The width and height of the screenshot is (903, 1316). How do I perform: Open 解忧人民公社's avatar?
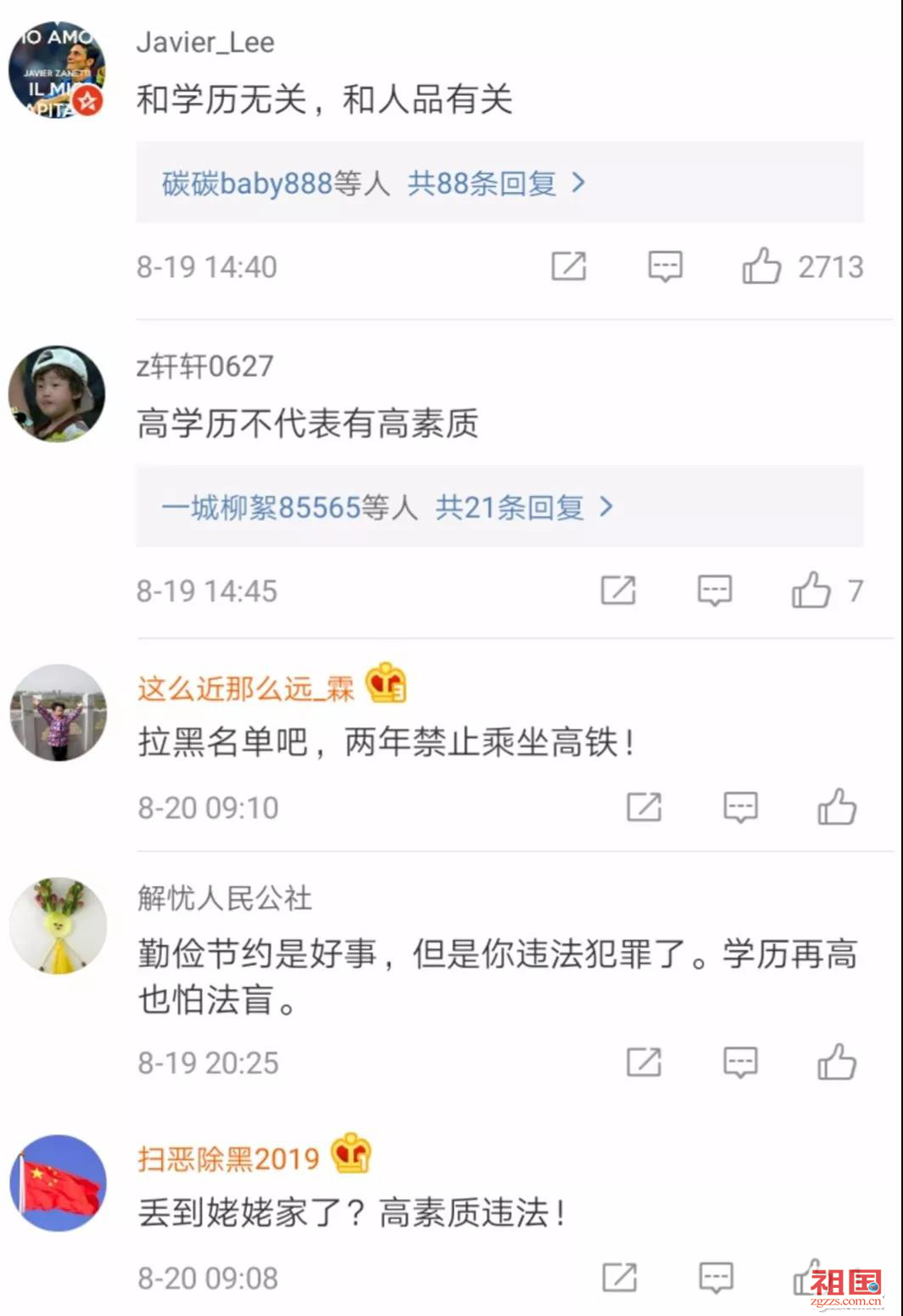coord(58,926)
